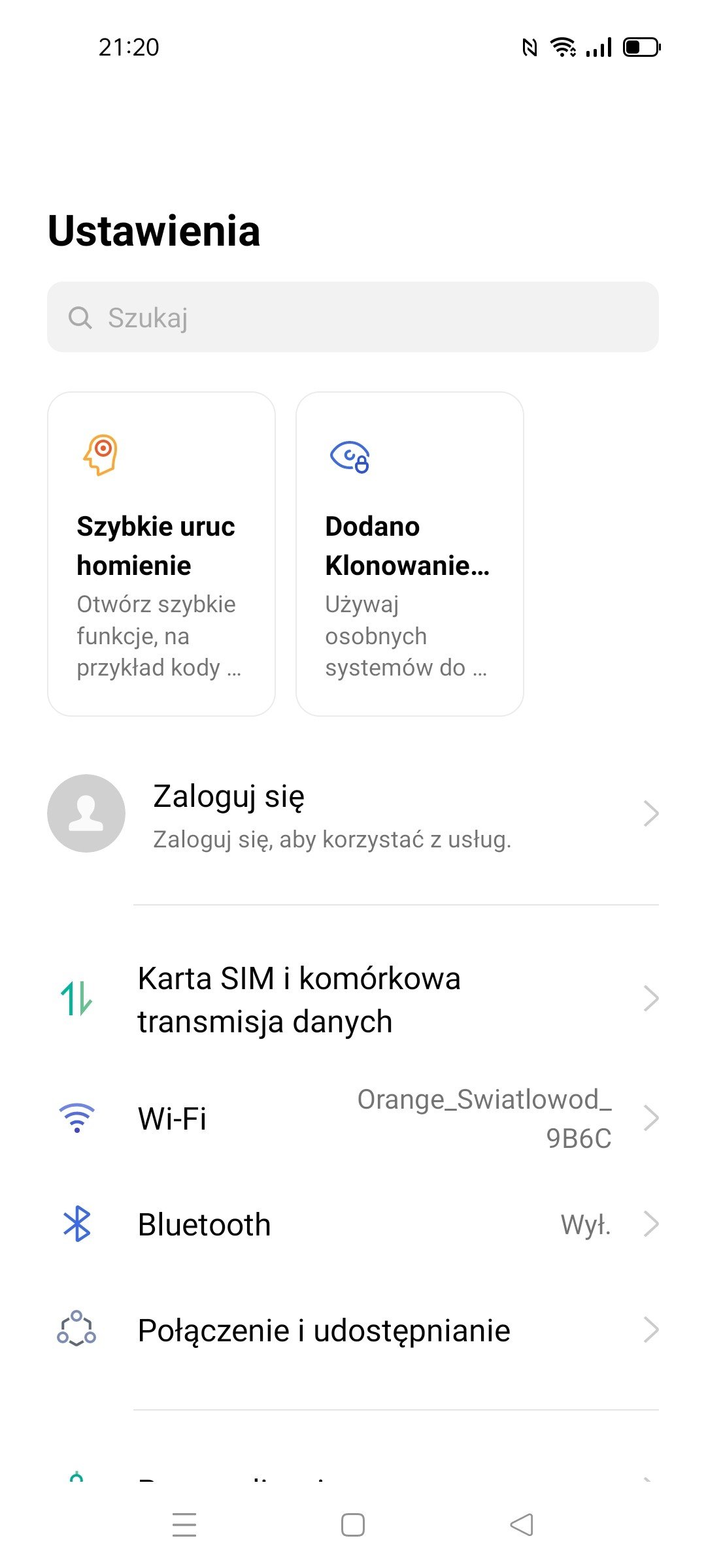Viewport: 706px width, 1568px height.
Task: Open the Dodano Klonowanie card
Action: [410, 554]
